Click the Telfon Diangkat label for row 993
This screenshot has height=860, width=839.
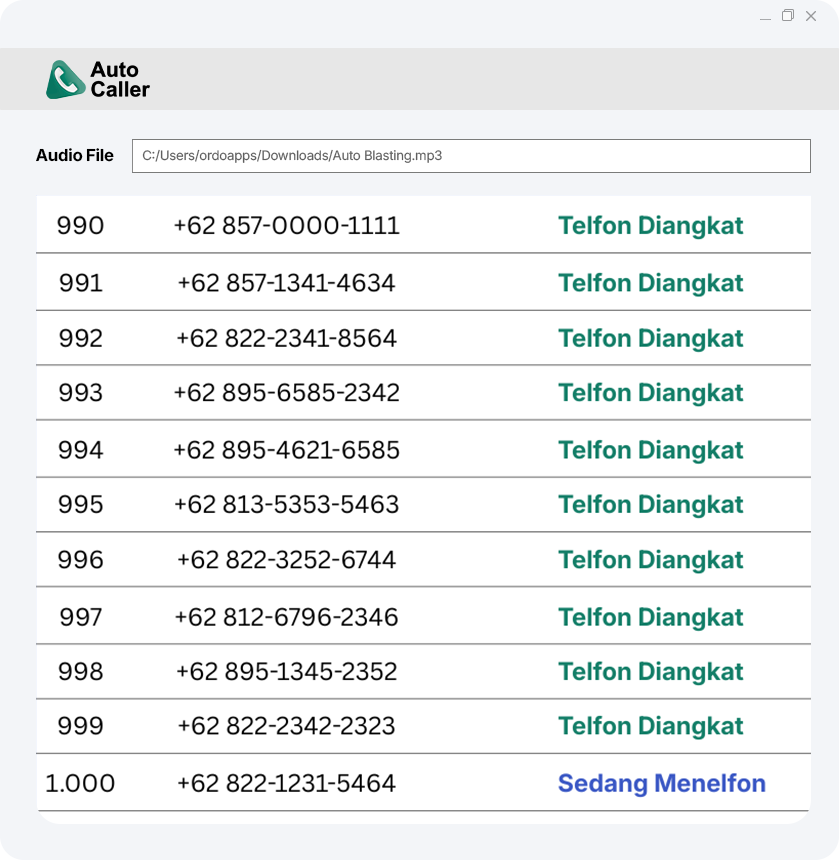(x=650, y=392)
